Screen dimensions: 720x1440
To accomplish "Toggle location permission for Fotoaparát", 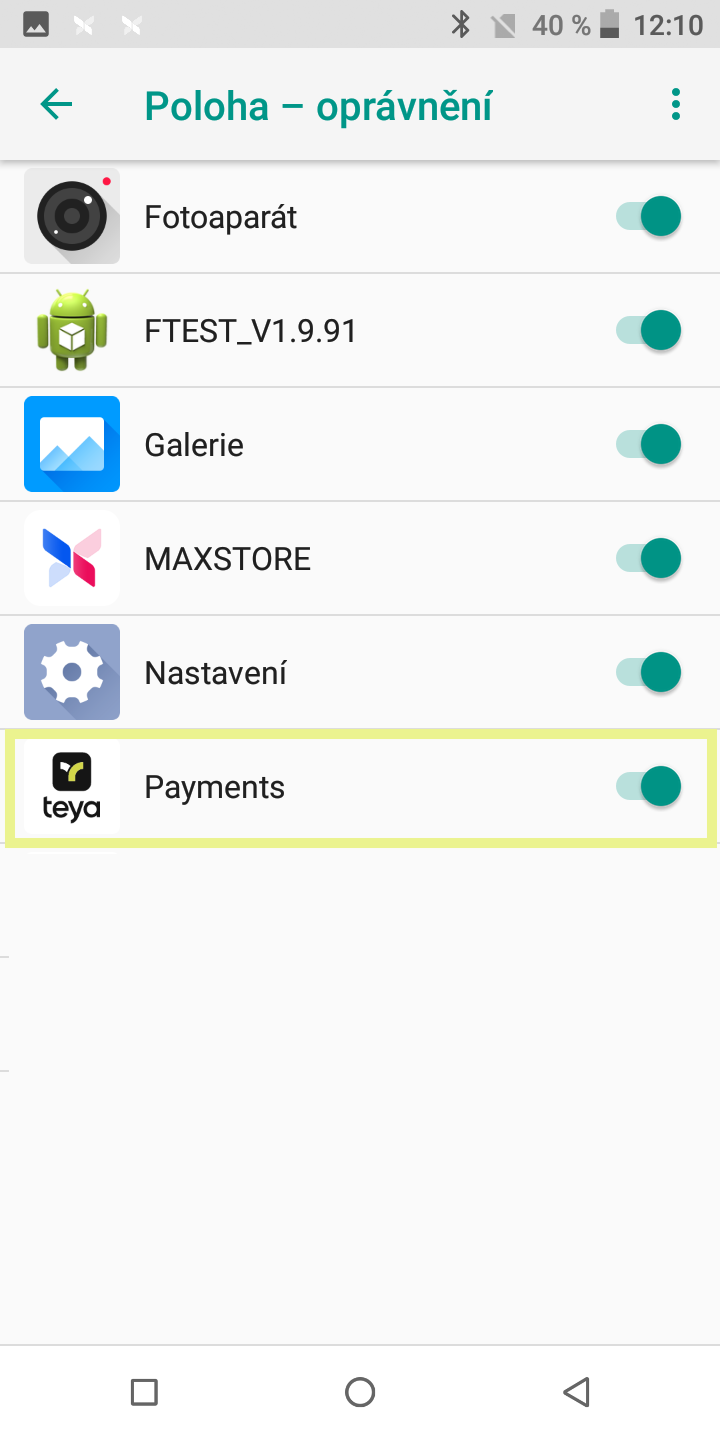I will coord(648,216).
